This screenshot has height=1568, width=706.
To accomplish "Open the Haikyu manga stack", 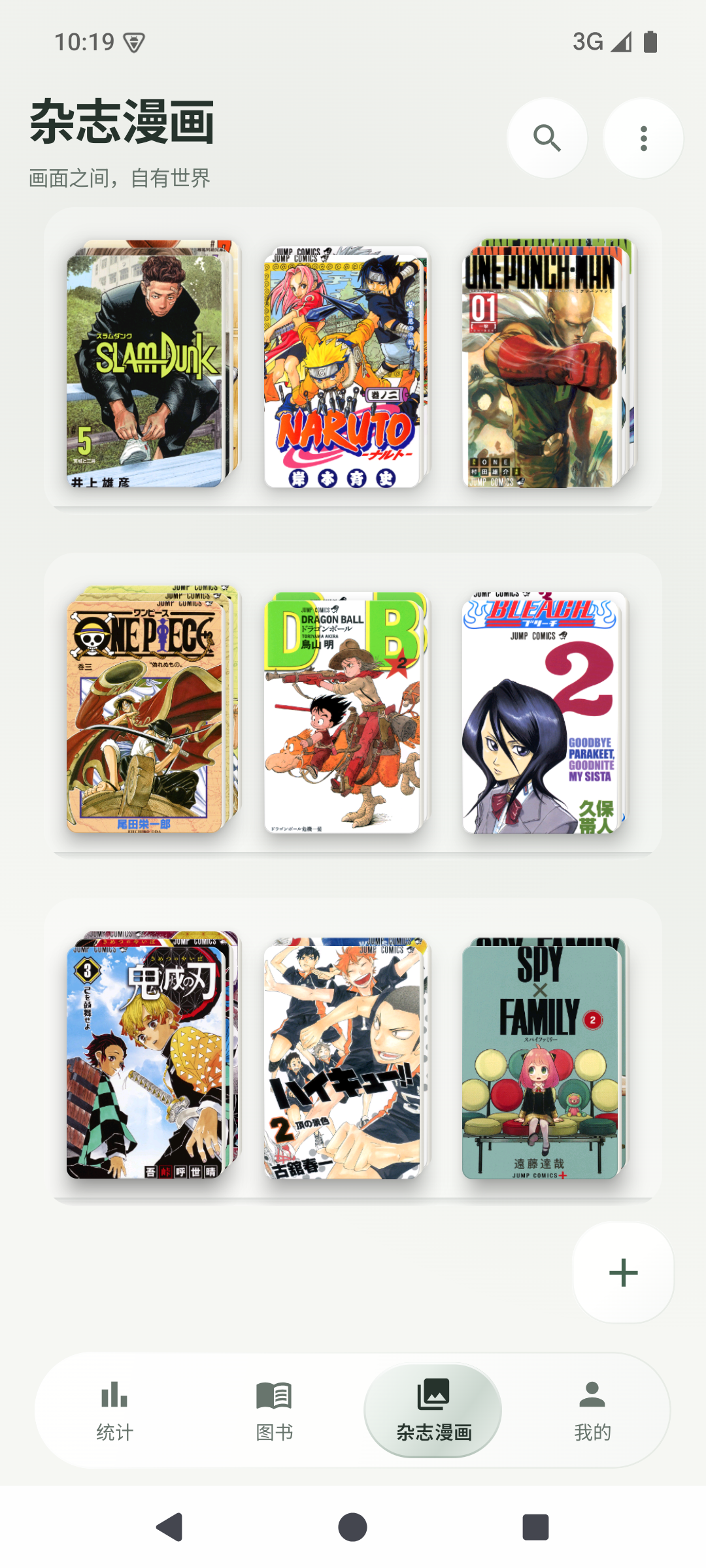I will [x=346, y=1058].
